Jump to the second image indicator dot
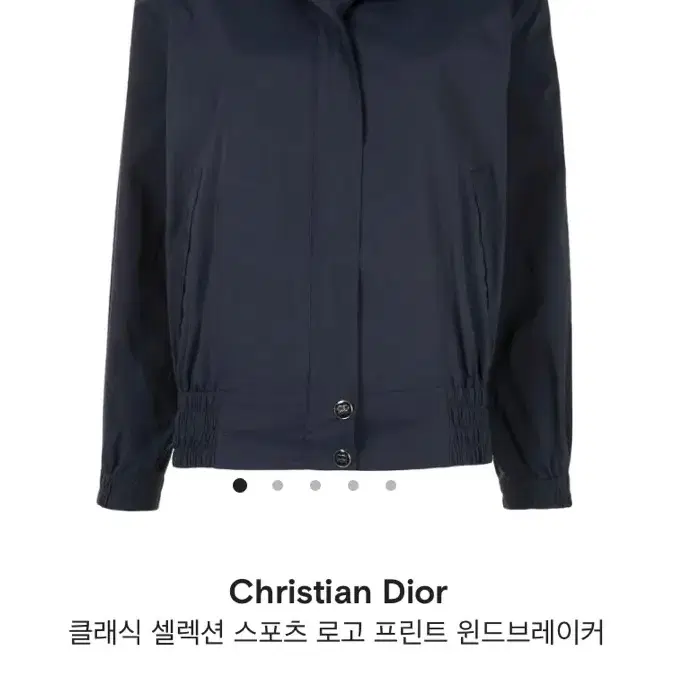674x674 pixels. tap(278, 486)
